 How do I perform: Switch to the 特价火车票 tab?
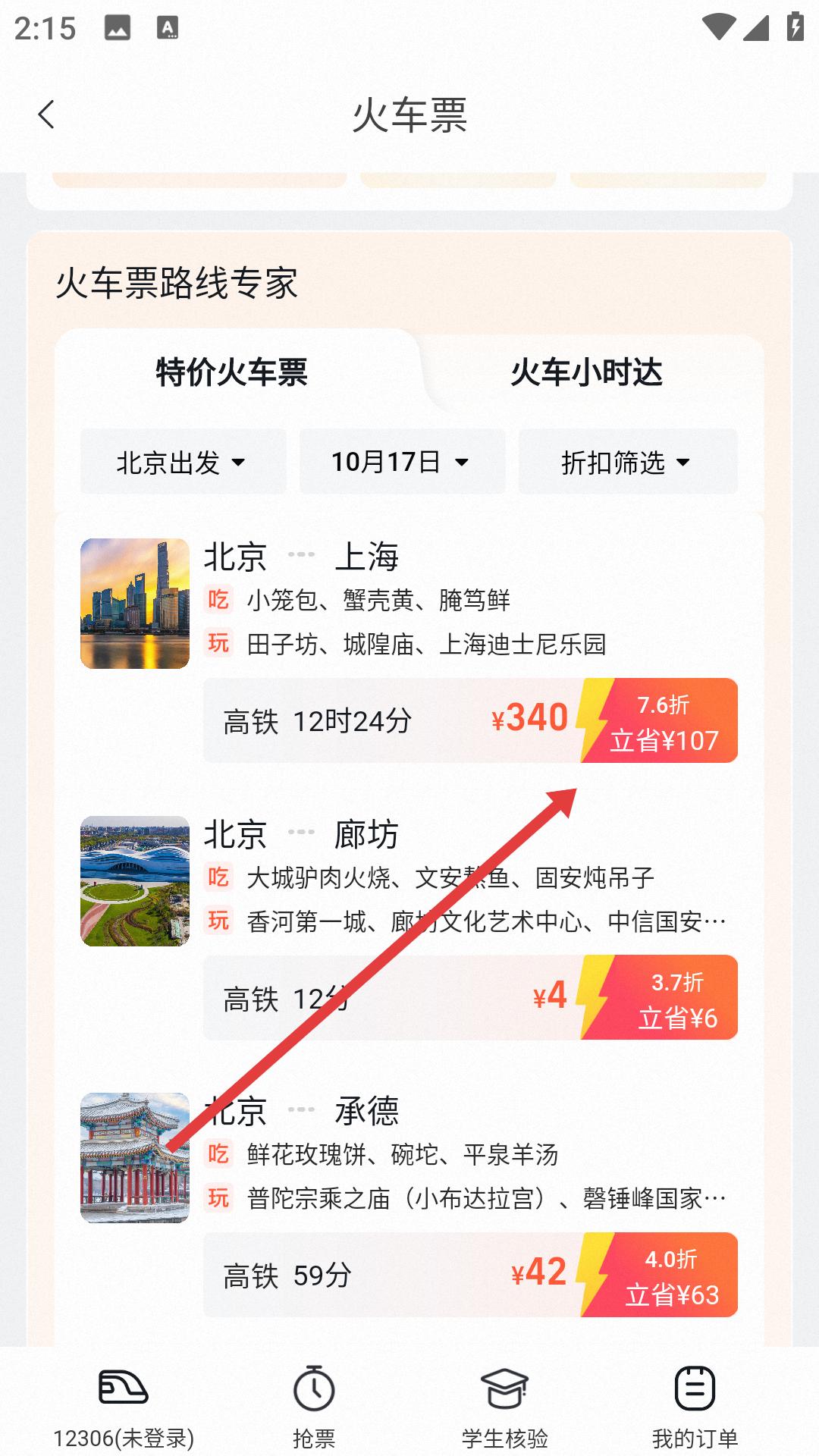click(x=231, y=372)
